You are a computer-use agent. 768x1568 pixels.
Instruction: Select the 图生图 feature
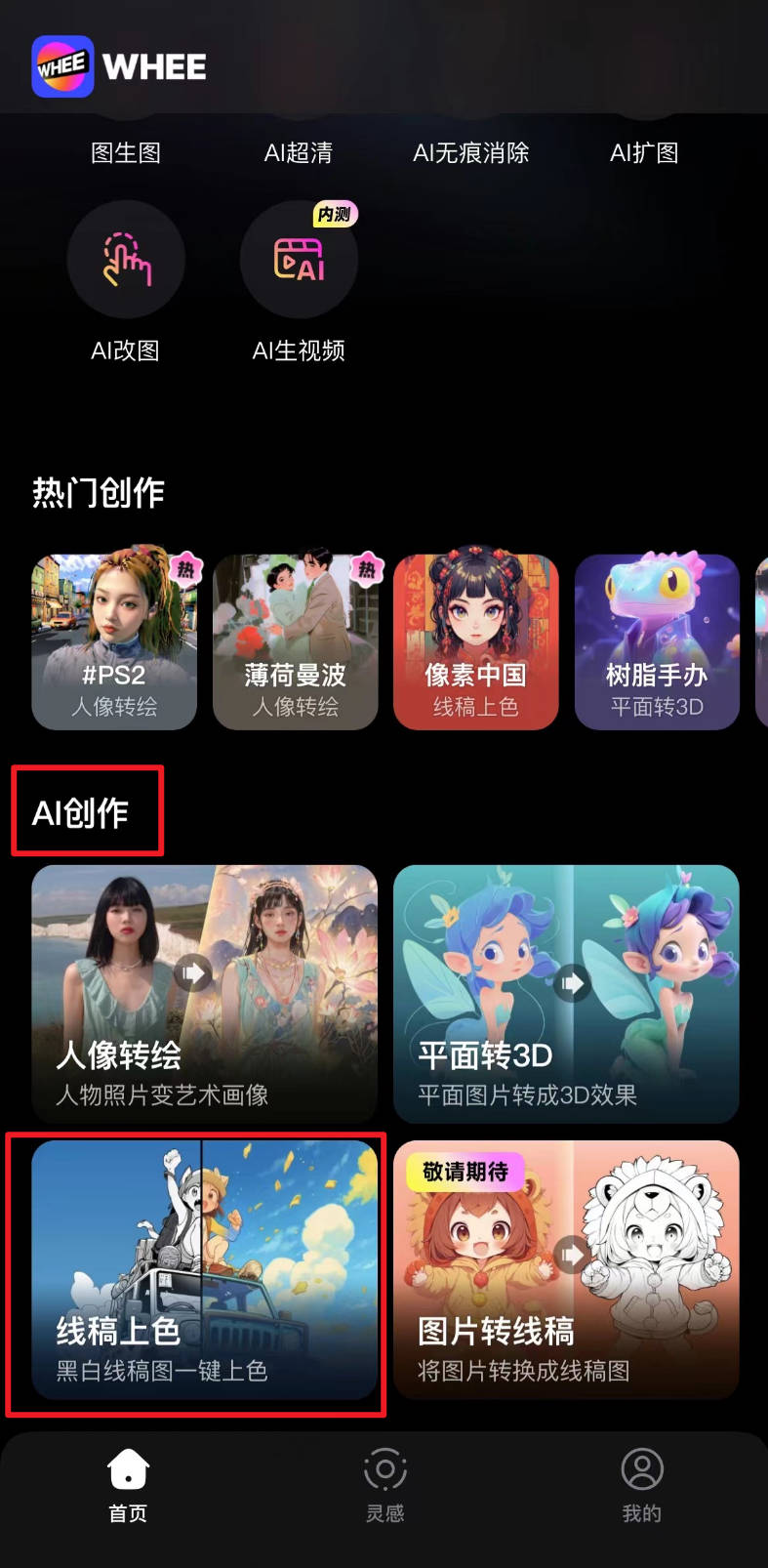[126, 152]
